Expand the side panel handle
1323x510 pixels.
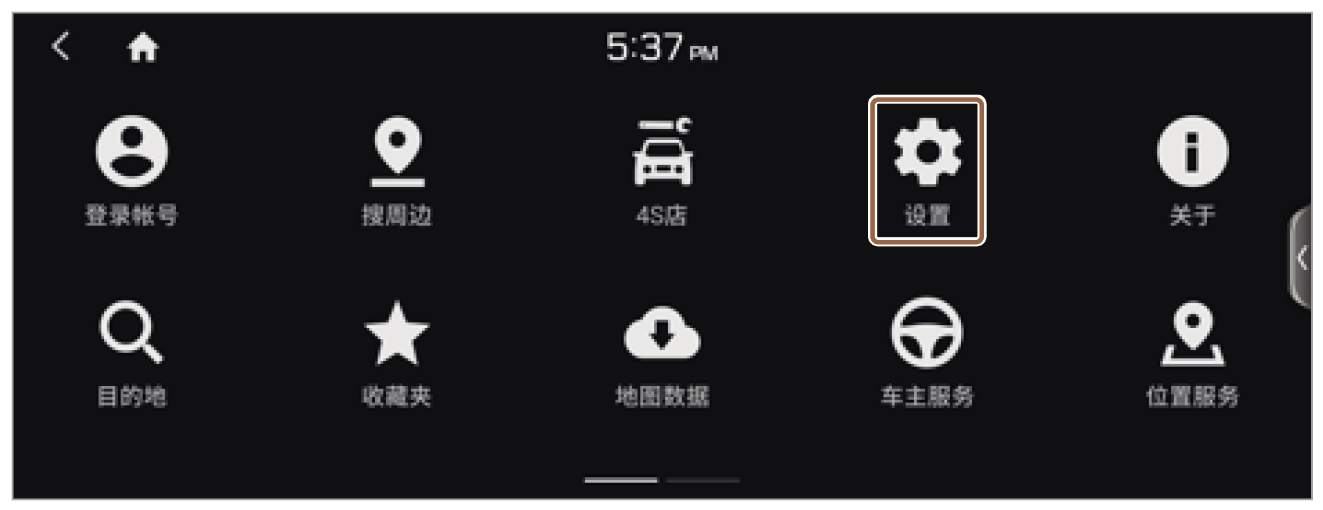tap(1300, 258)
